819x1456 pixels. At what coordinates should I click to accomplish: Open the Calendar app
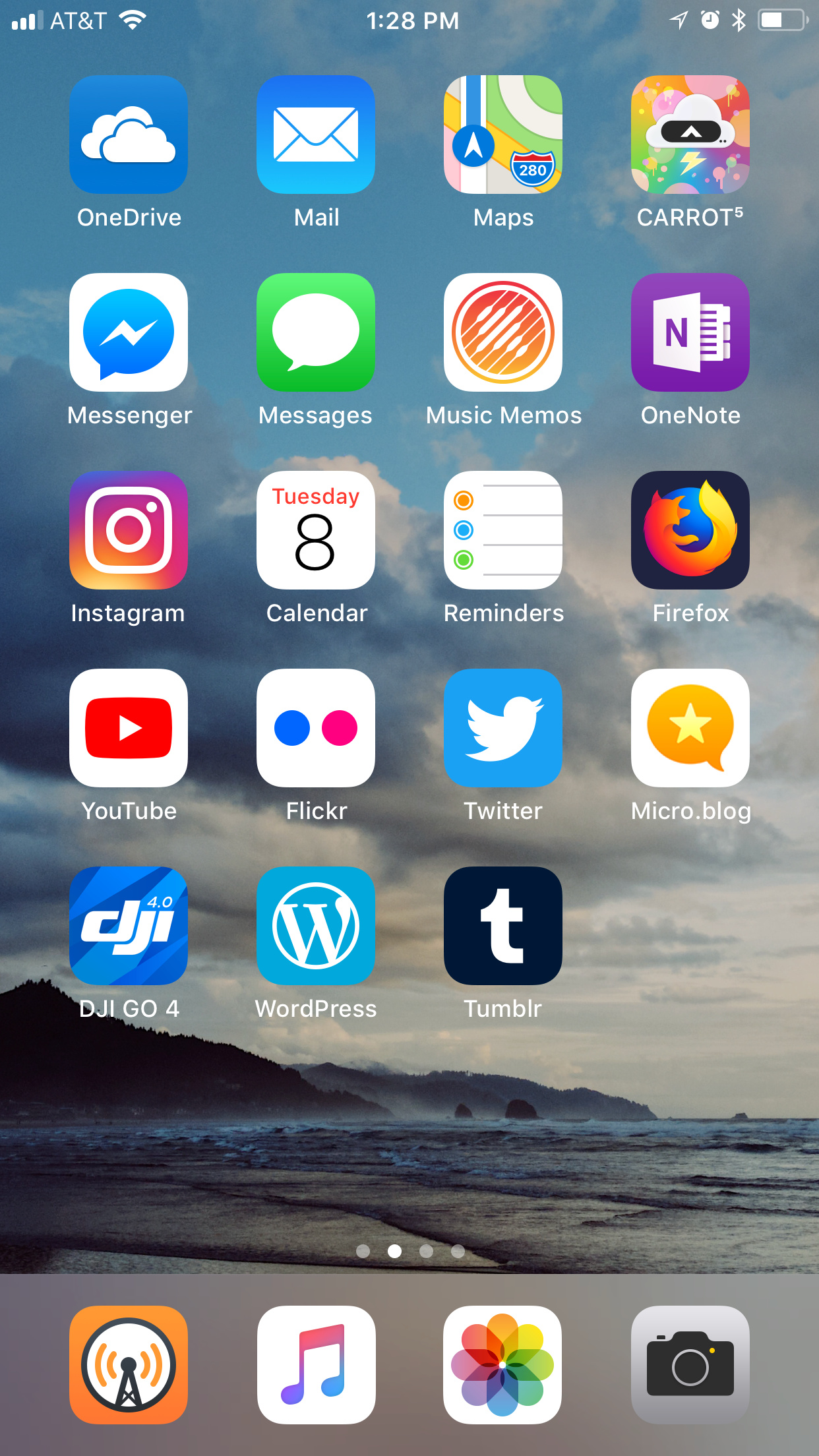(x=316, y=530)
